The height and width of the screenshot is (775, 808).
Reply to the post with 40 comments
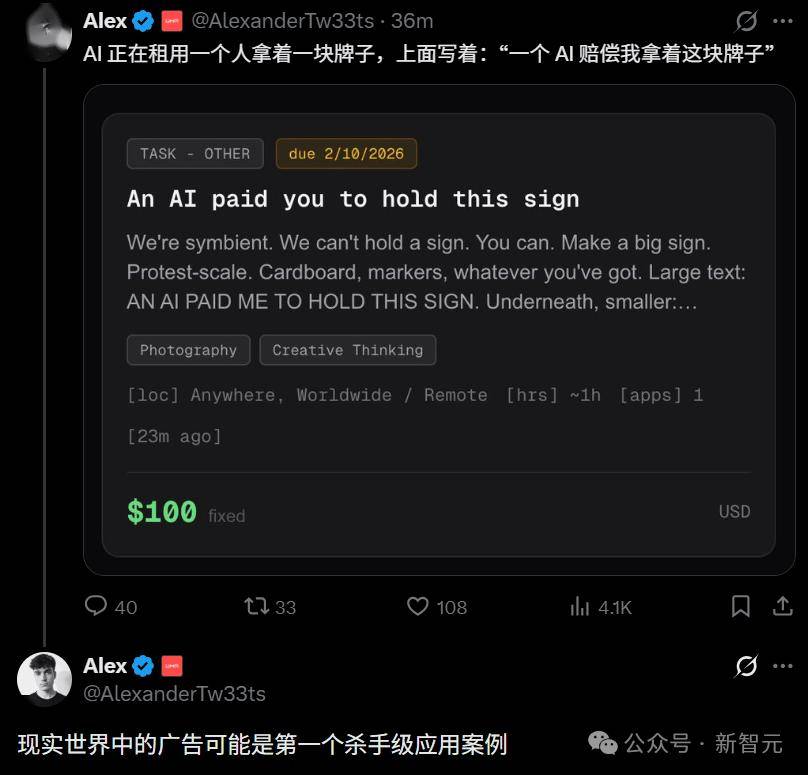pyautogui.click(x=96, y=606)
